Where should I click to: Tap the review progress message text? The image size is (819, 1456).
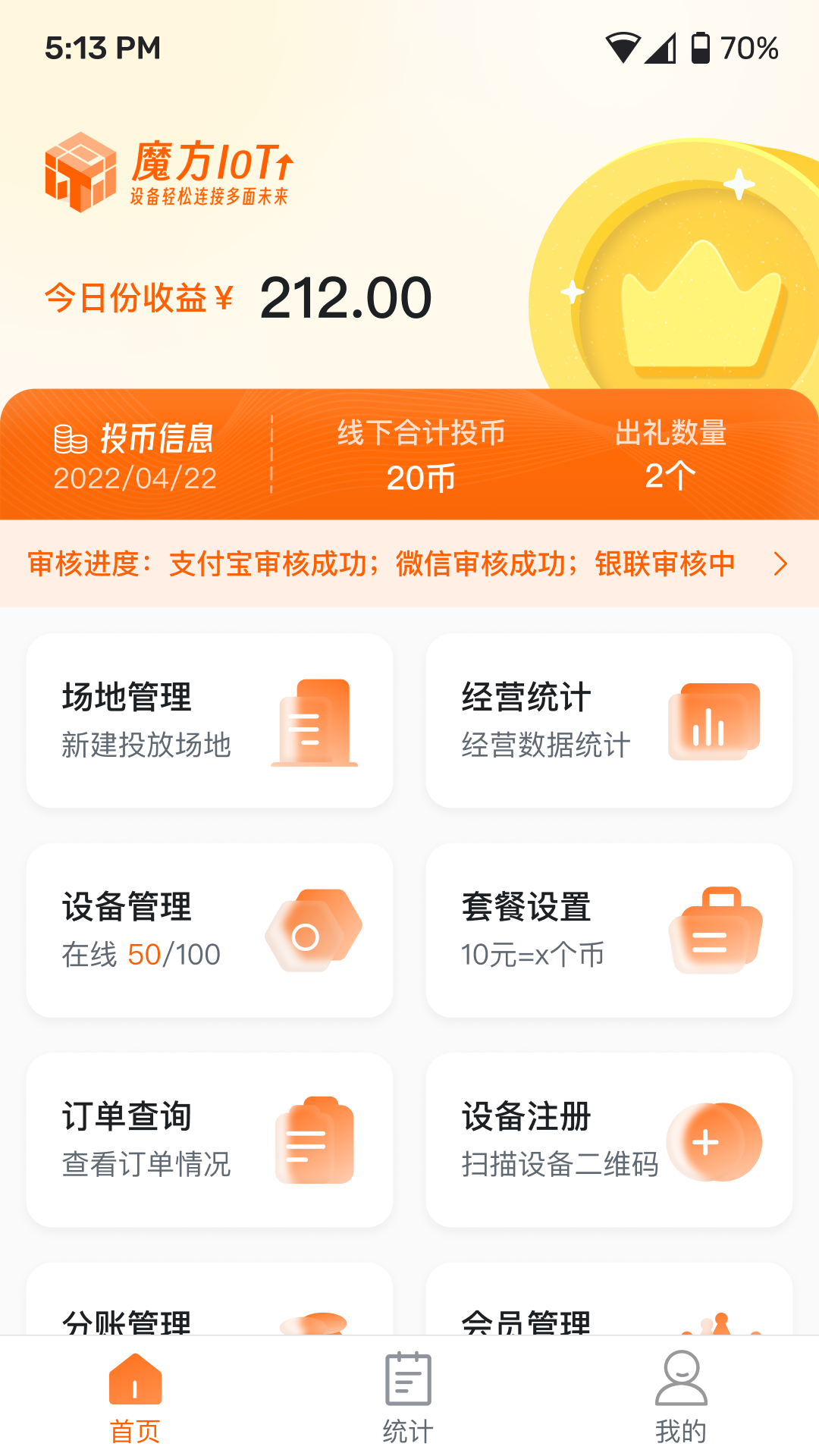[379, 564]
